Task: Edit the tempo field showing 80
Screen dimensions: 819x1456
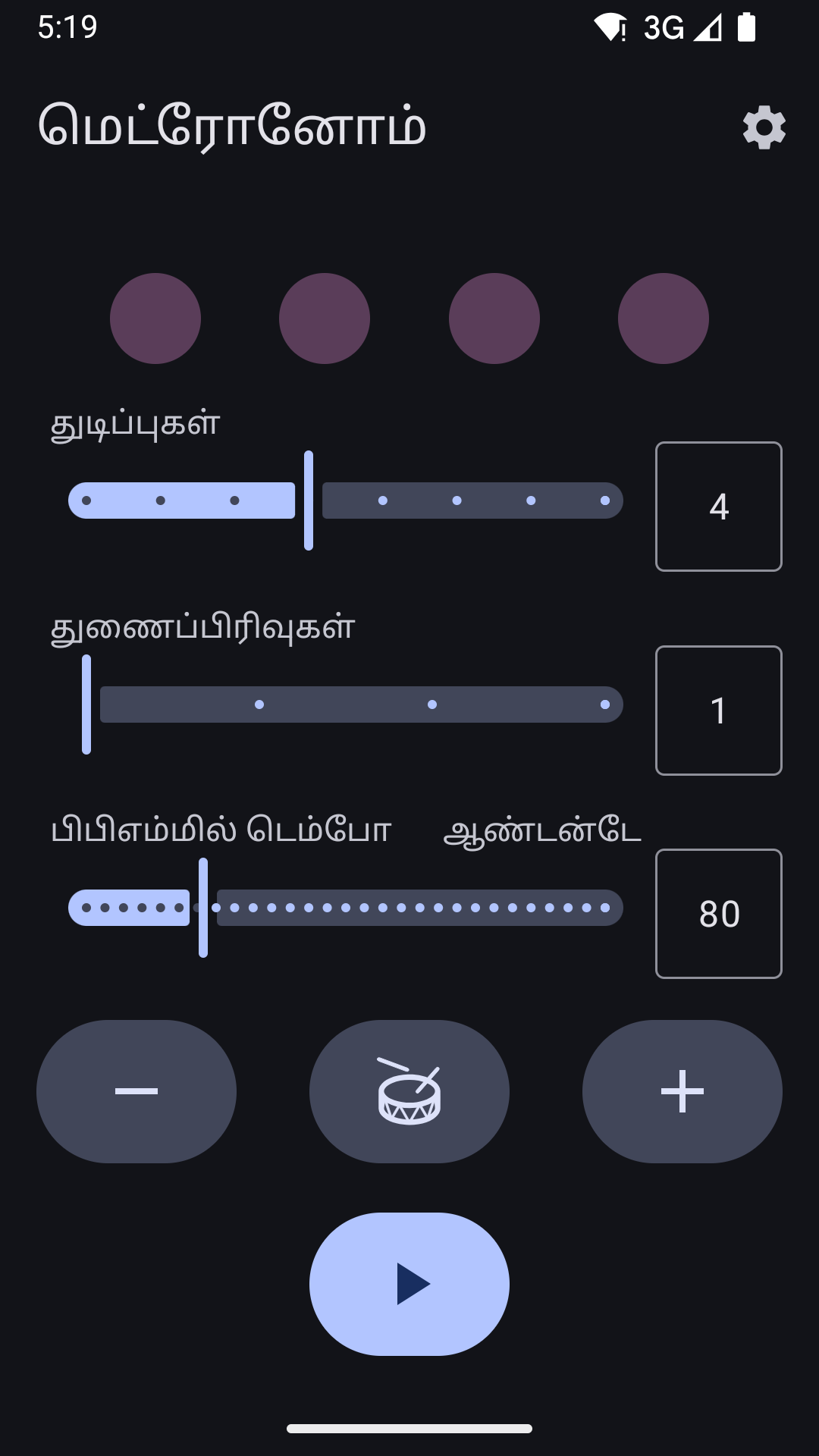Action: (718, 914)
